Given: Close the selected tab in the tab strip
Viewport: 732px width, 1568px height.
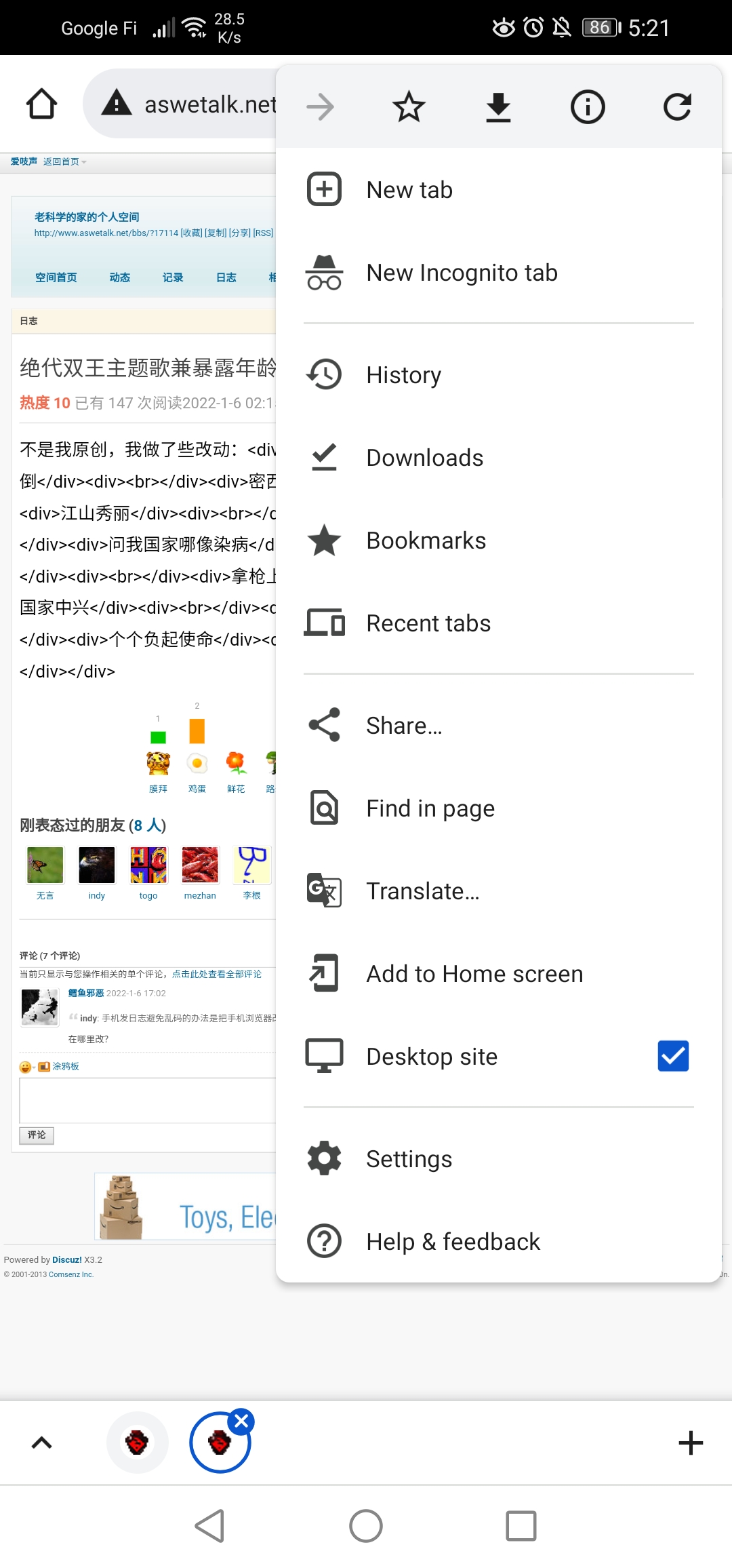Looking at the screenshot, I should [x=241, y=1422].
